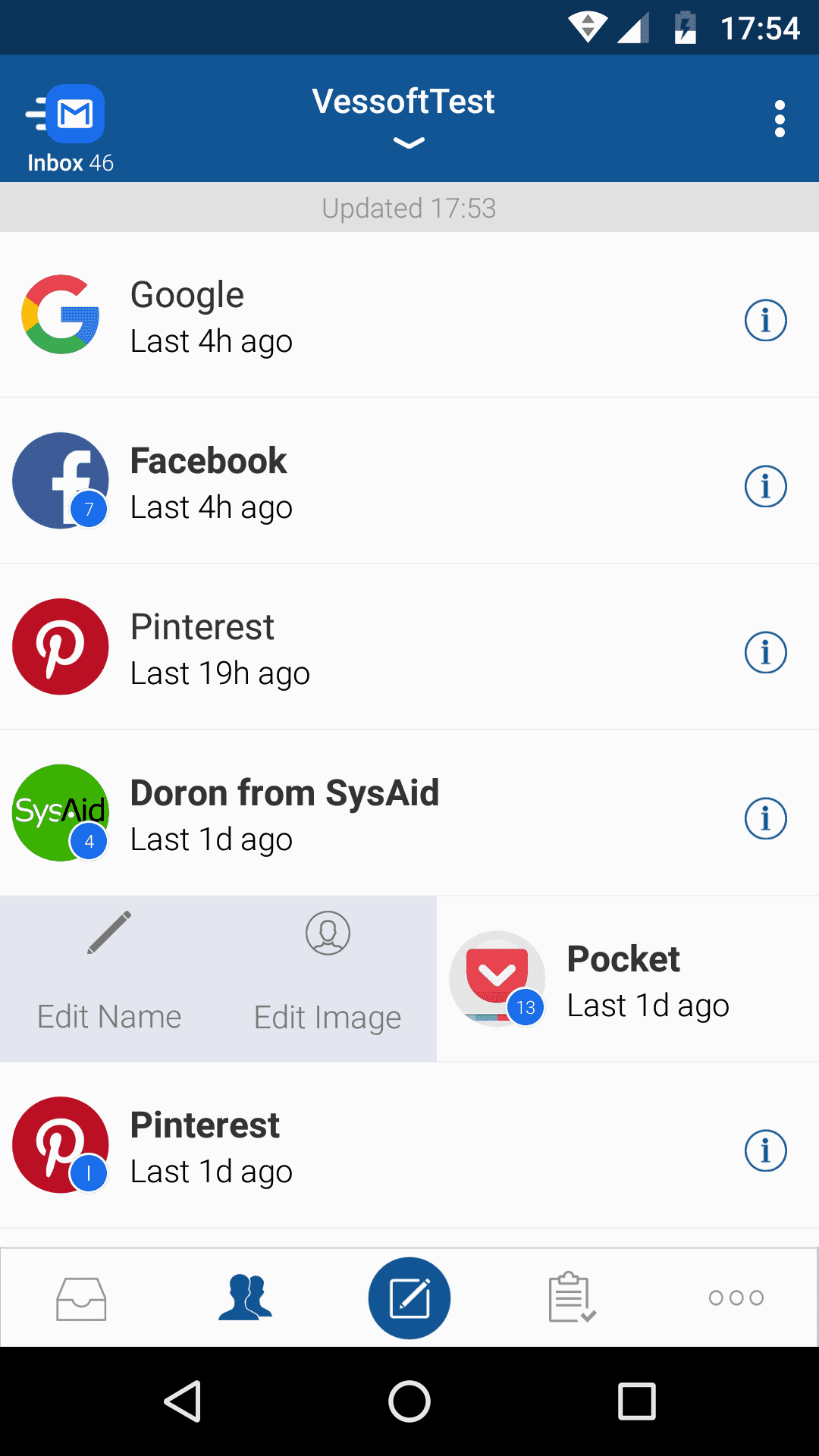Open the more options bottom tab

736,1298
